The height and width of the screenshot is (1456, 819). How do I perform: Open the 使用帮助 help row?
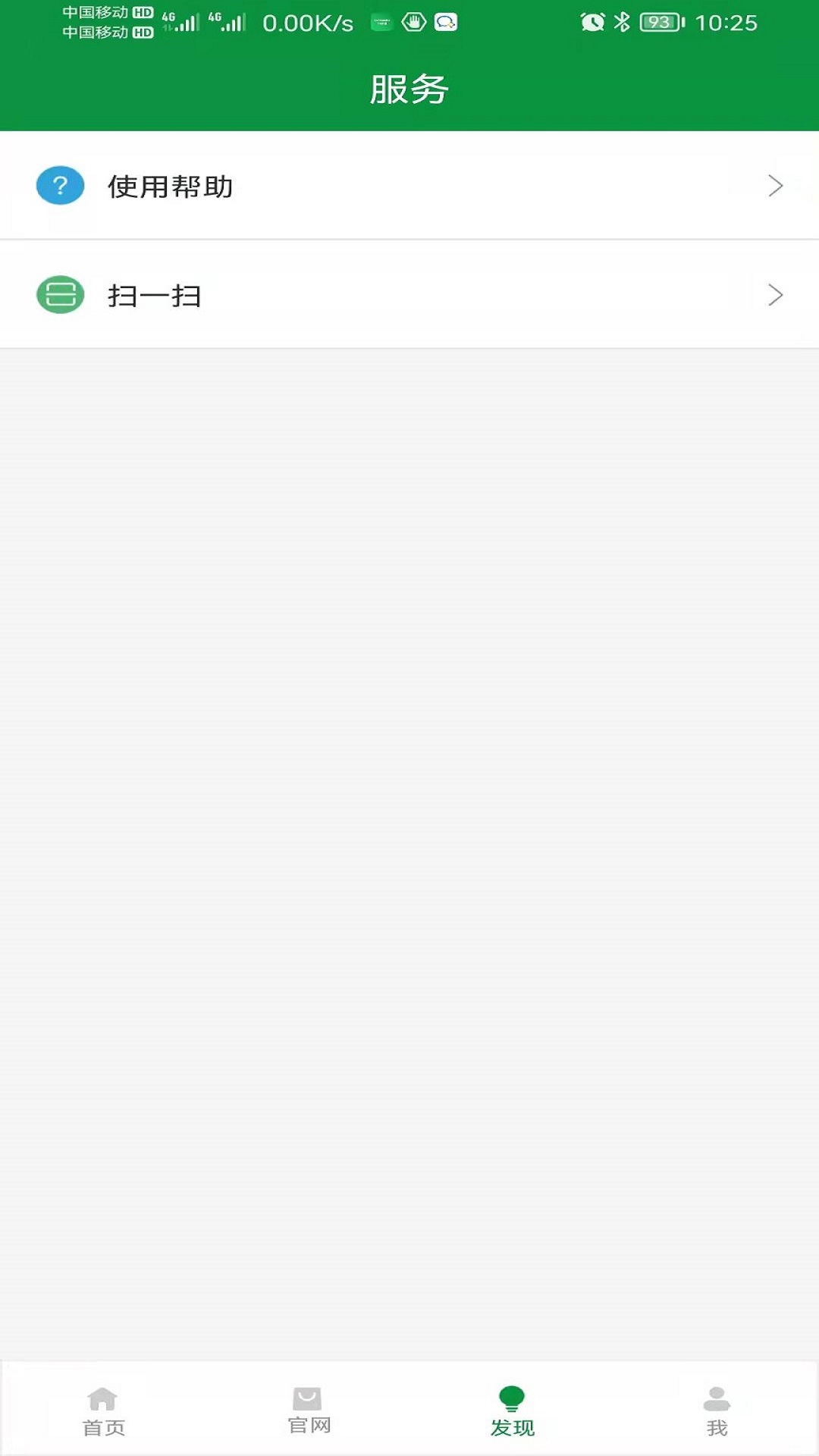pyautogui.click(x=409, y=186)
